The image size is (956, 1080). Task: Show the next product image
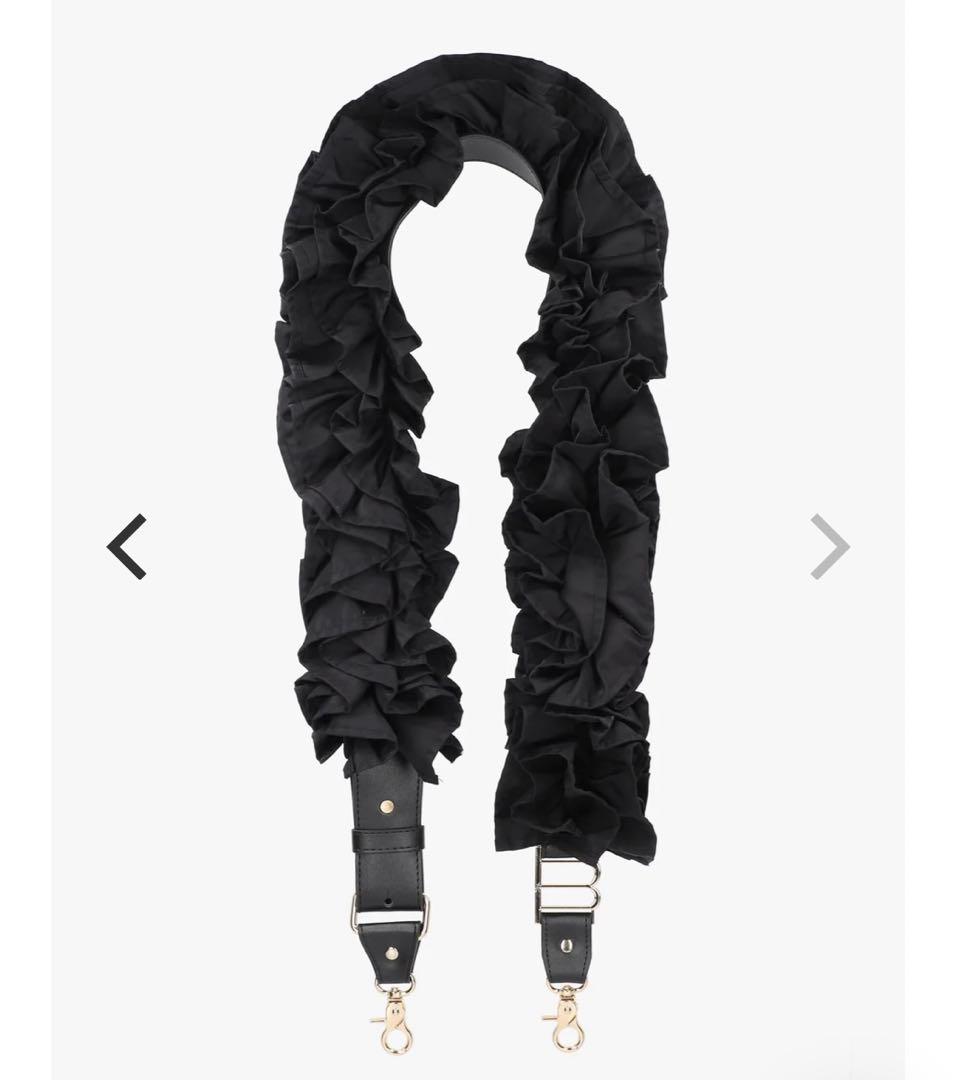point(829,547)
